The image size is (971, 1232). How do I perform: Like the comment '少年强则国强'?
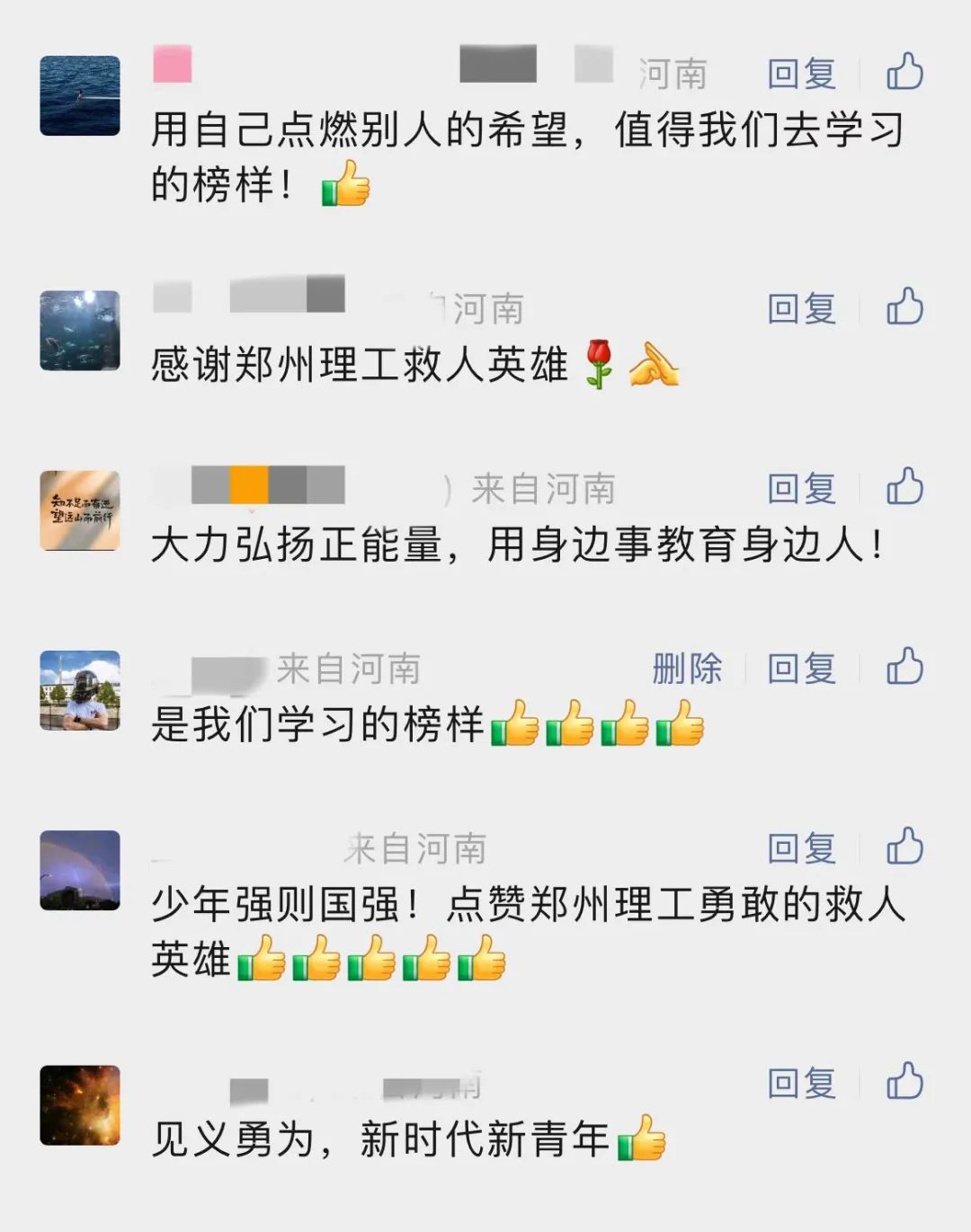[904, 846]
